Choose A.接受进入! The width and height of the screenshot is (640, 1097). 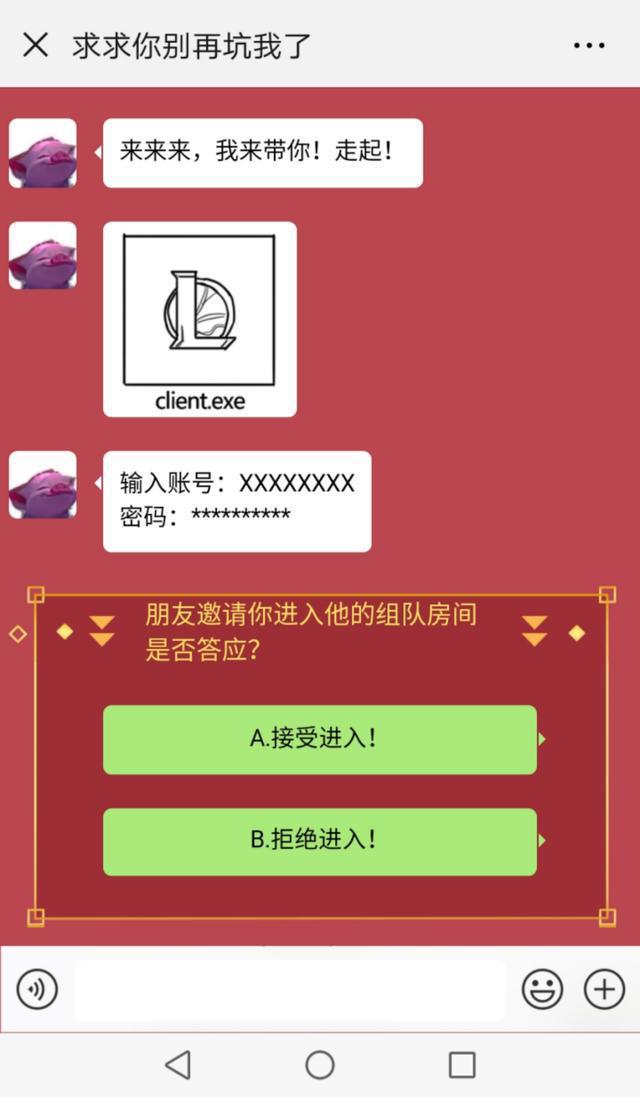pos(320,739)
